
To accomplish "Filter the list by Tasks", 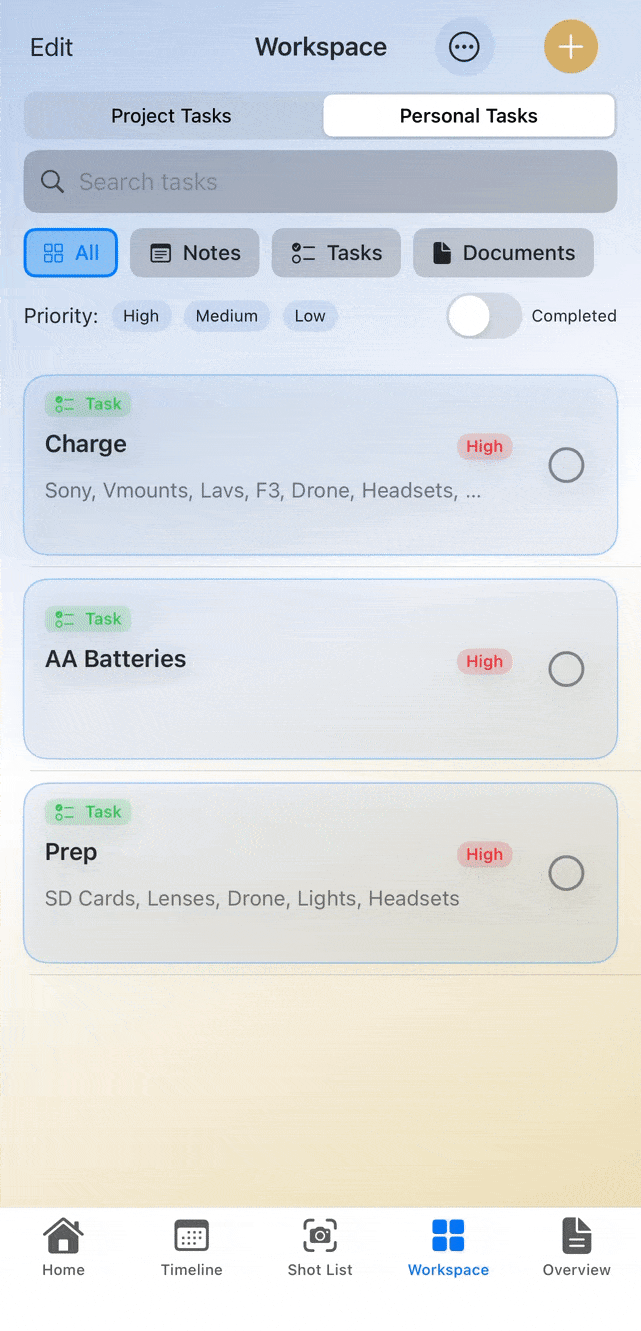I will (336, 253).
